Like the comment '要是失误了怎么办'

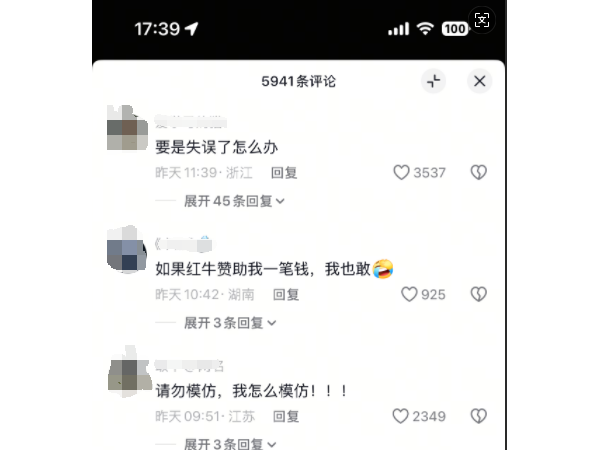coord(402,173)
